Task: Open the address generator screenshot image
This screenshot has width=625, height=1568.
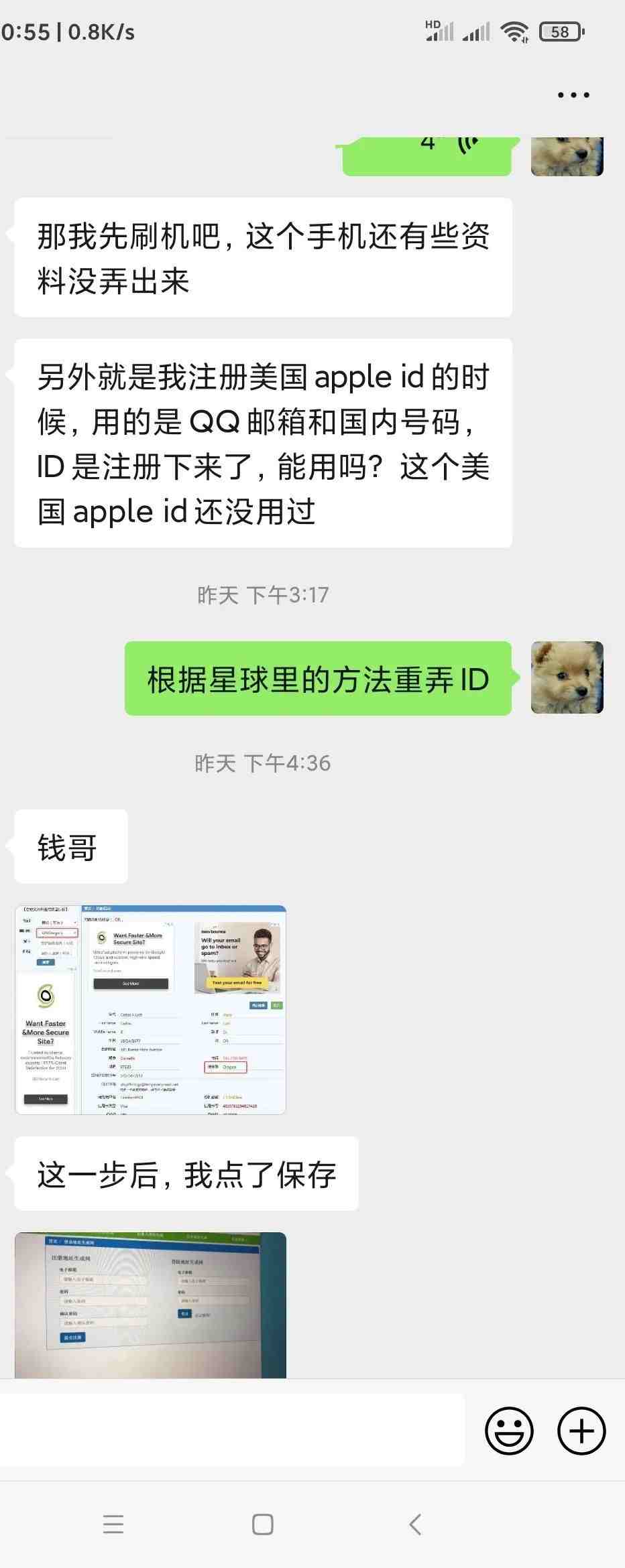Action: click(151, 1010)
